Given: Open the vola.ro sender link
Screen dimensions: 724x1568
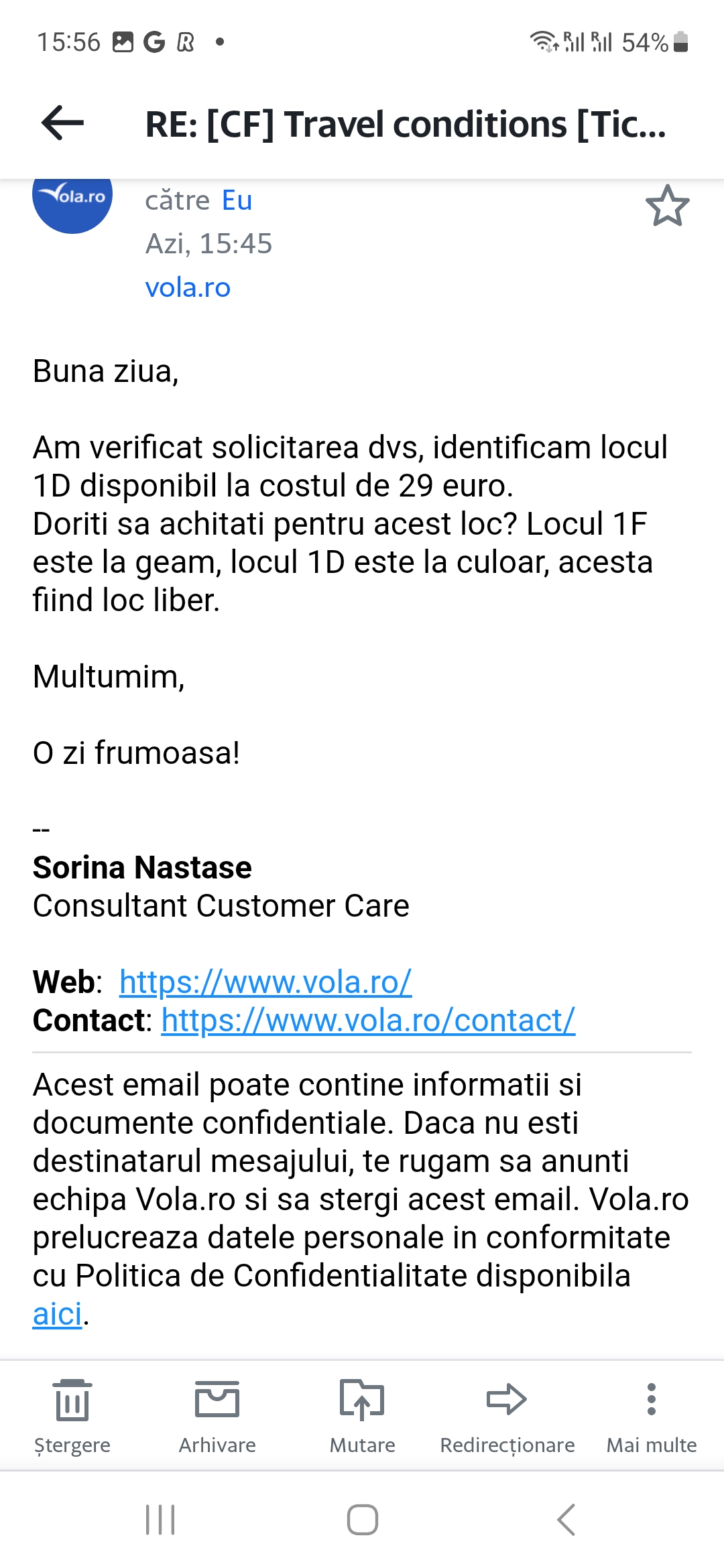Looking at the screenshot, I should click(x=188, y=287).
